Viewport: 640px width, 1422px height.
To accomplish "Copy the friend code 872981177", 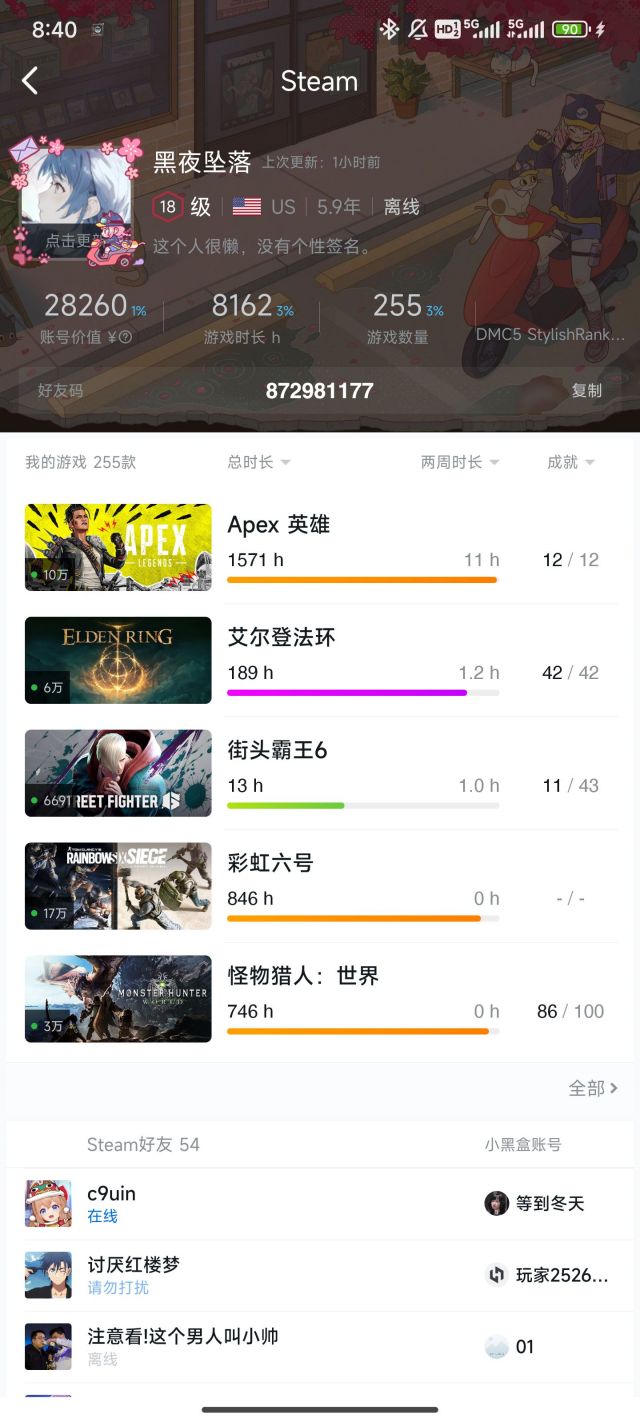I will (x=586, y=391).
